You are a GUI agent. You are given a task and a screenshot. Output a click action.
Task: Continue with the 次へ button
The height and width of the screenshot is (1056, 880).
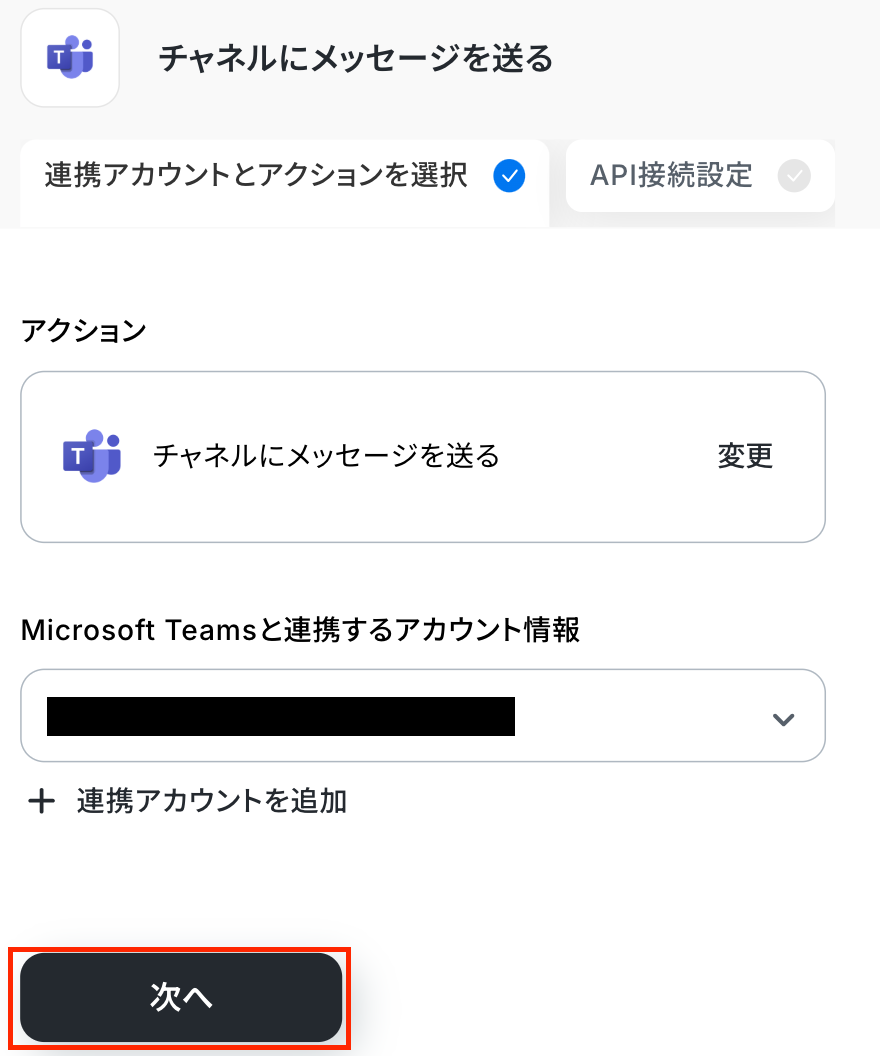pyautogui.click(x=181, y=997)
